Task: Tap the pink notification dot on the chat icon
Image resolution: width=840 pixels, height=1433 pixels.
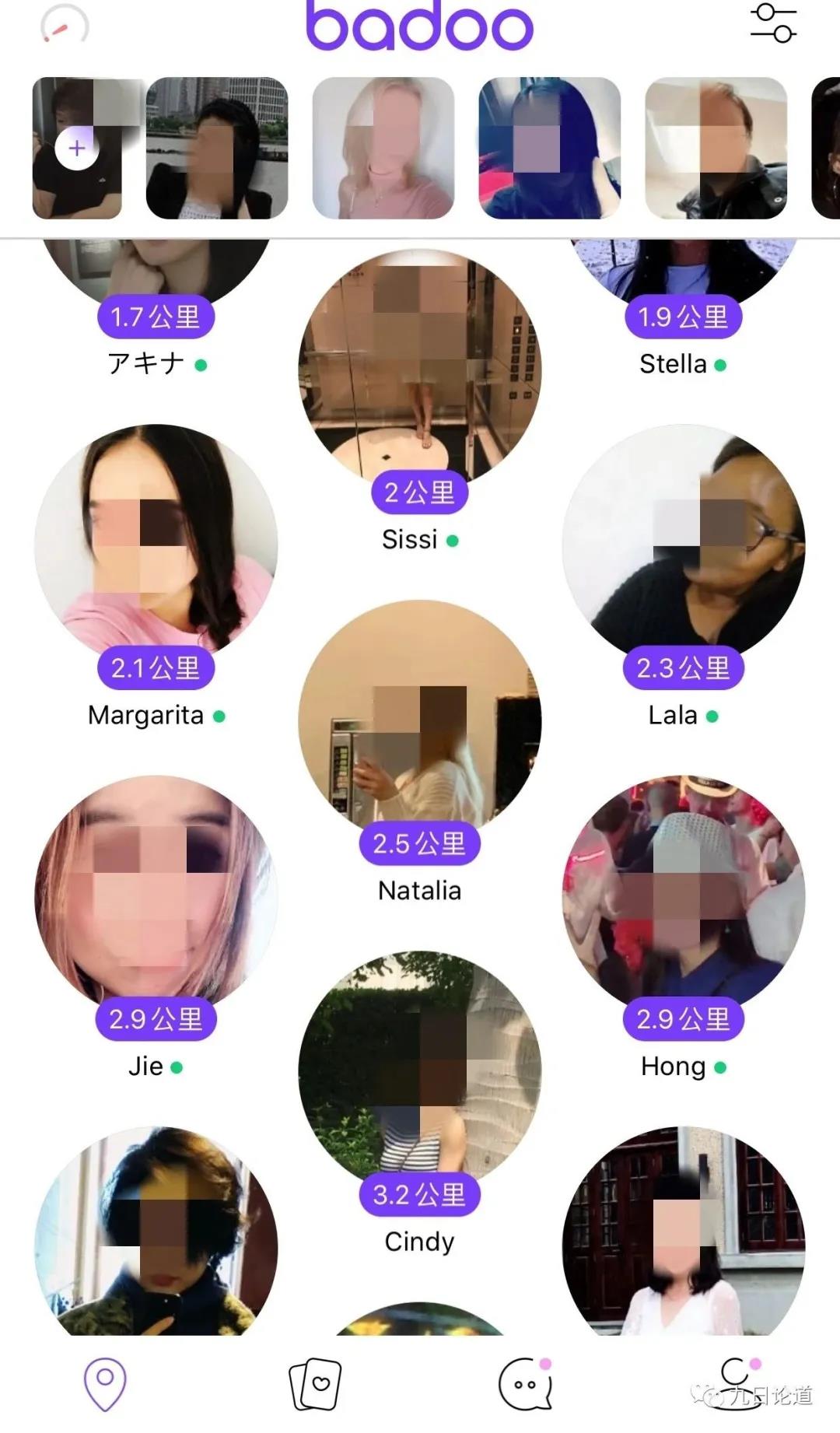Action: click(x=544, y=1363)
